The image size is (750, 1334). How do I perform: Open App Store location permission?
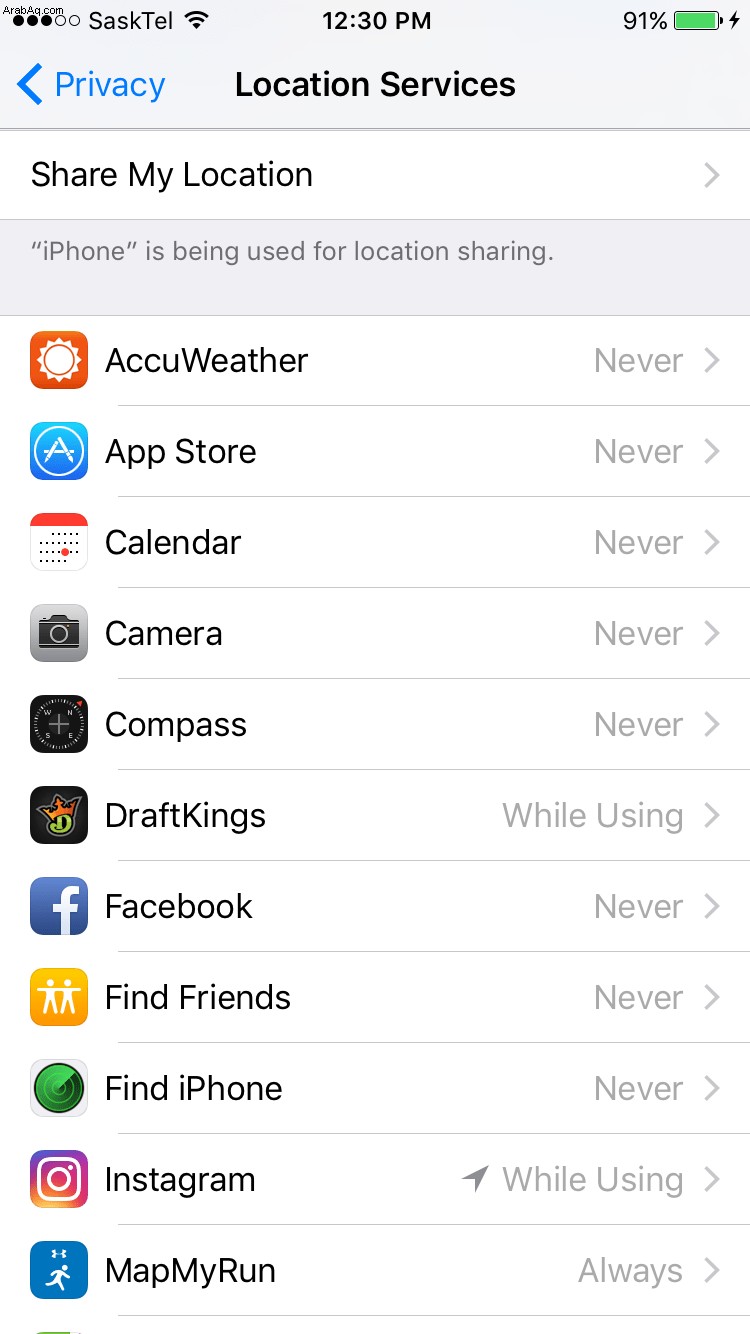click(x=375, y=452)
